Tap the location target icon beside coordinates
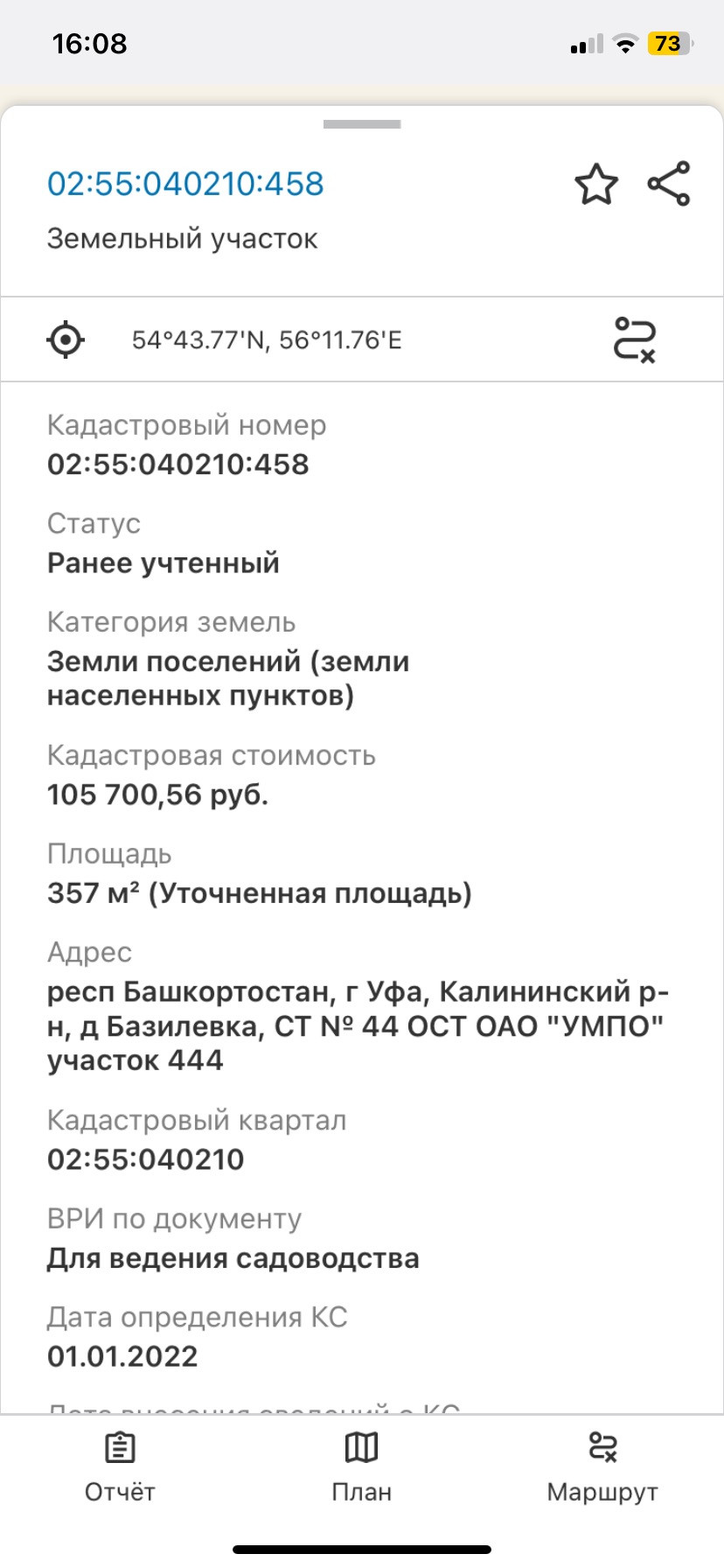724x1568 pixels. pos(66,339)
